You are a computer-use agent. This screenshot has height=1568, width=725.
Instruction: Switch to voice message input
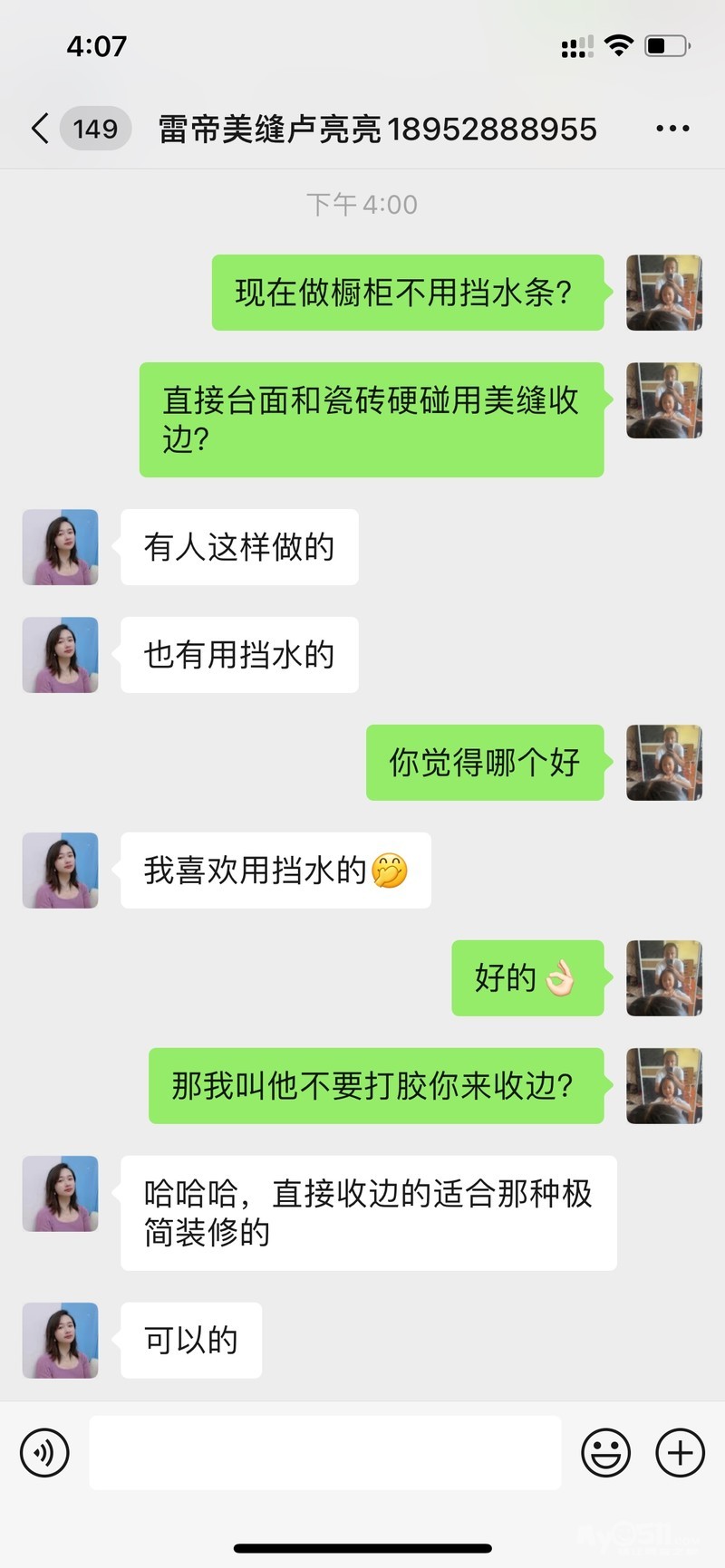pos(44,1453)
